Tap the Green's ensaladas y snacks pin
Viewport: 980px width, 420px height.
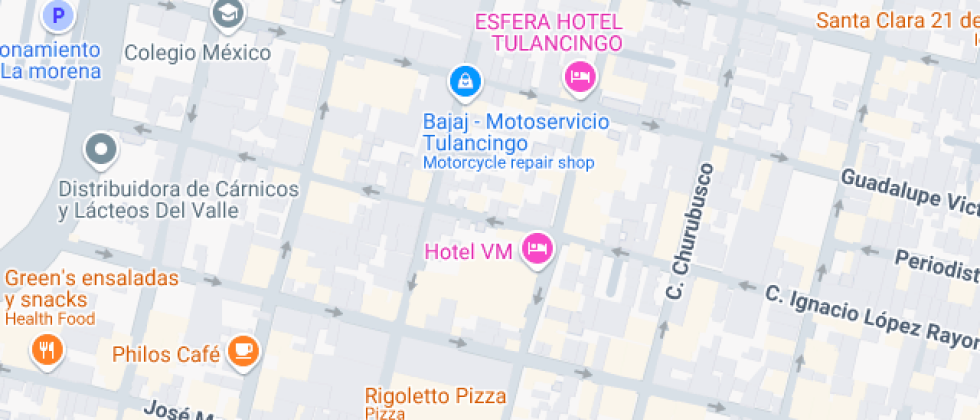(x=47, y=349)
